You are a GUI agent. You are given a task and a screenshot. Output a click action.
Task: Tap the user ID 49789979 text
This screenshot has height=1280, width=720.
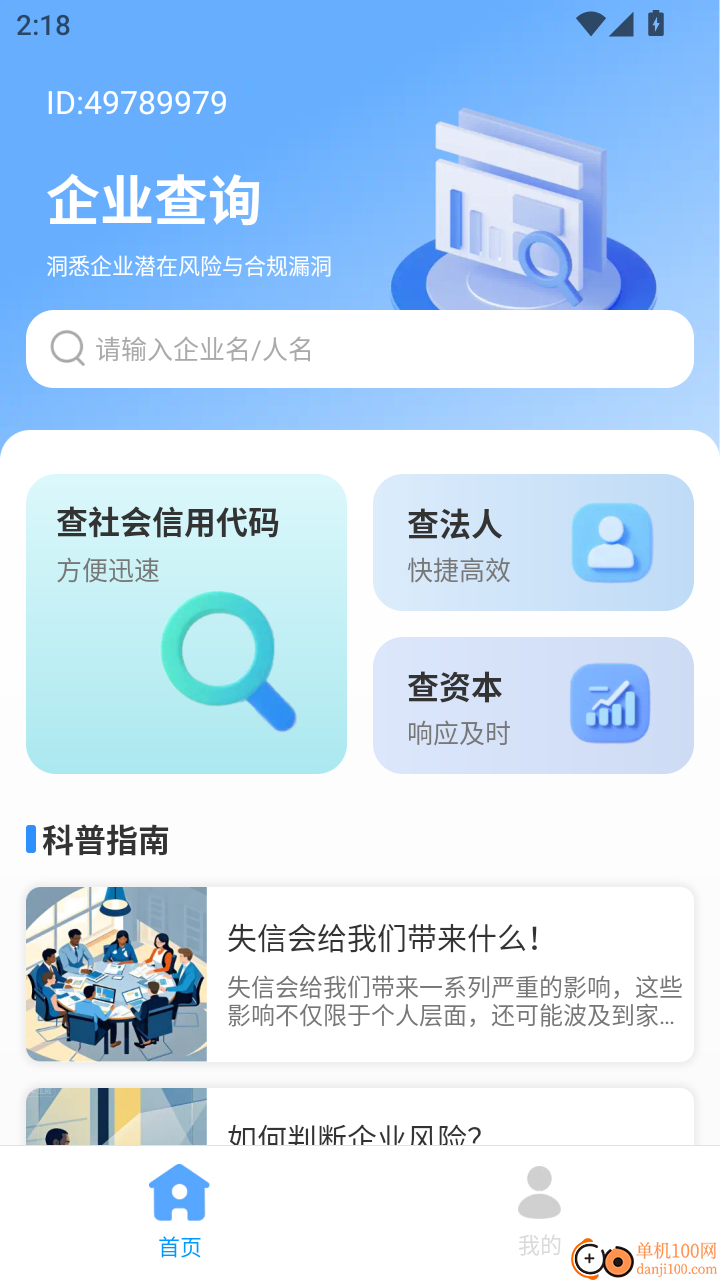click(138, 102)
